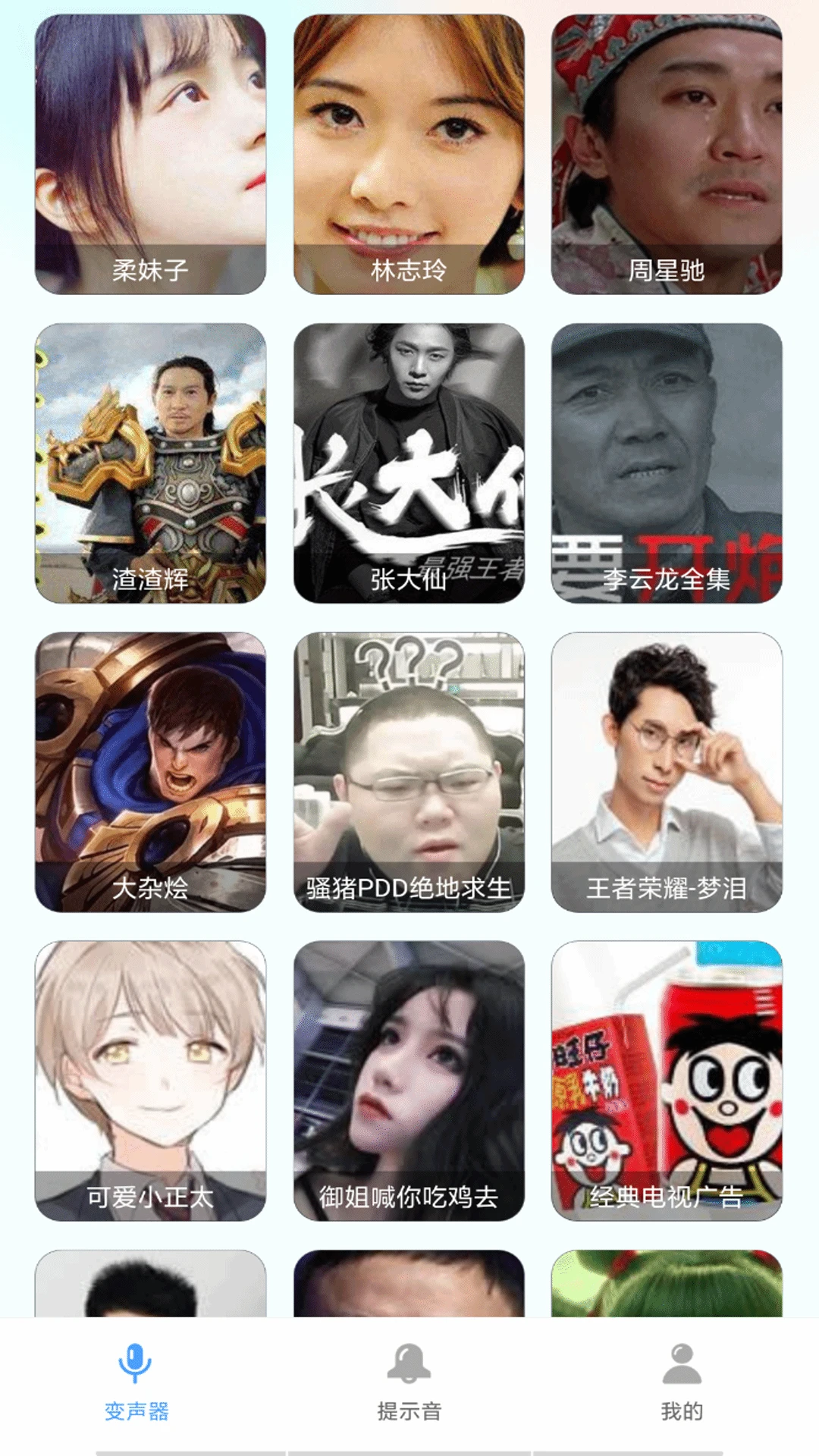
Task: Select 骚猪PDD绝地求生 voice pack
Action: (x=409, y=773)
